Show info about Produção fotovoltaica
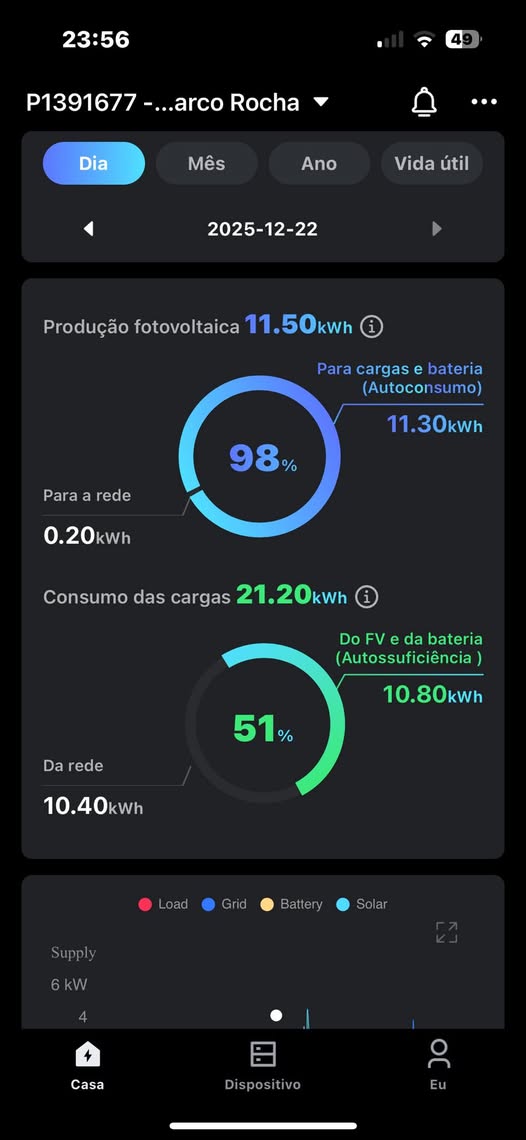 point(372,327)
